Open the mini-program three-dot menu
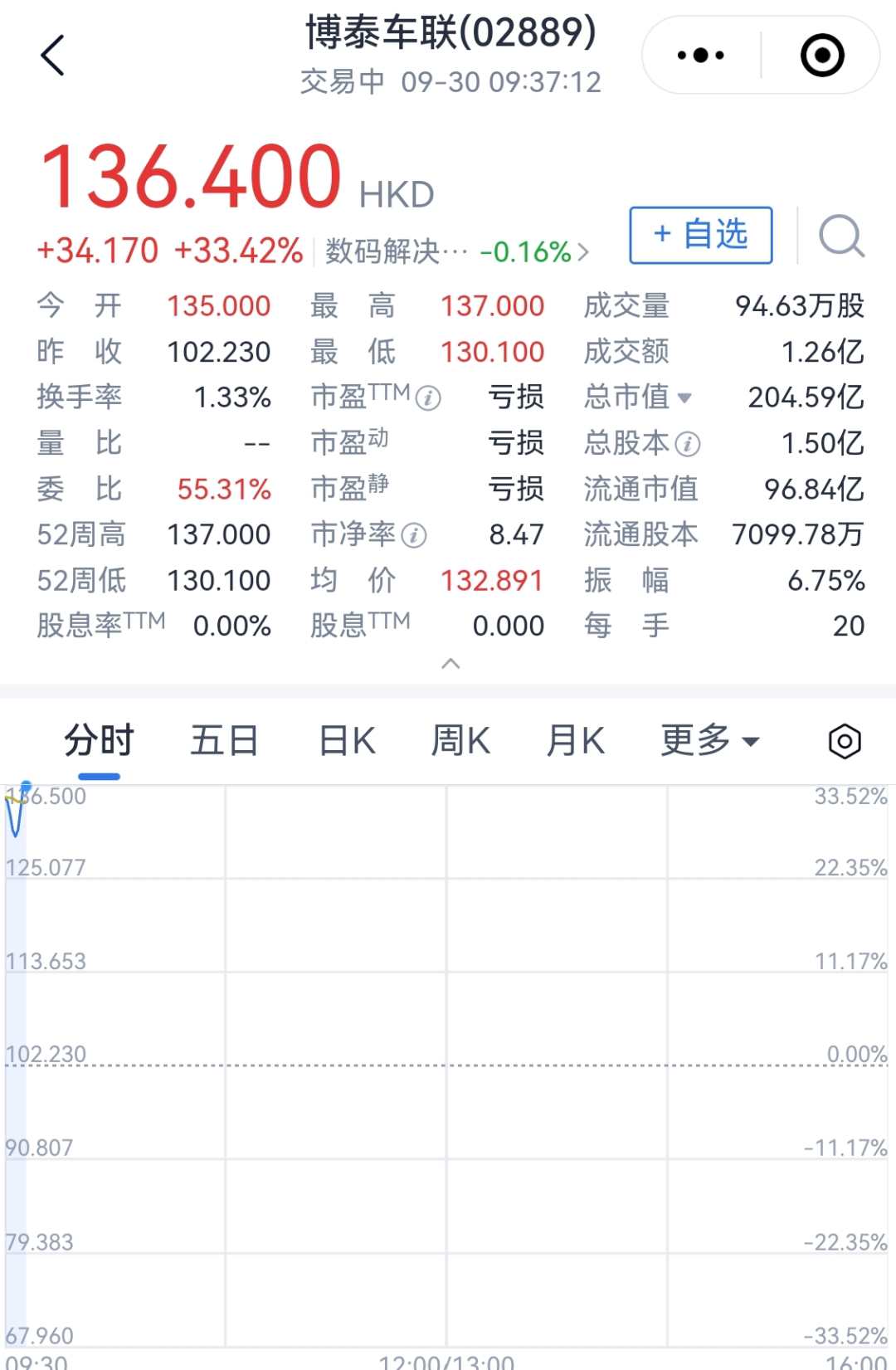 [x=701, y=56]
